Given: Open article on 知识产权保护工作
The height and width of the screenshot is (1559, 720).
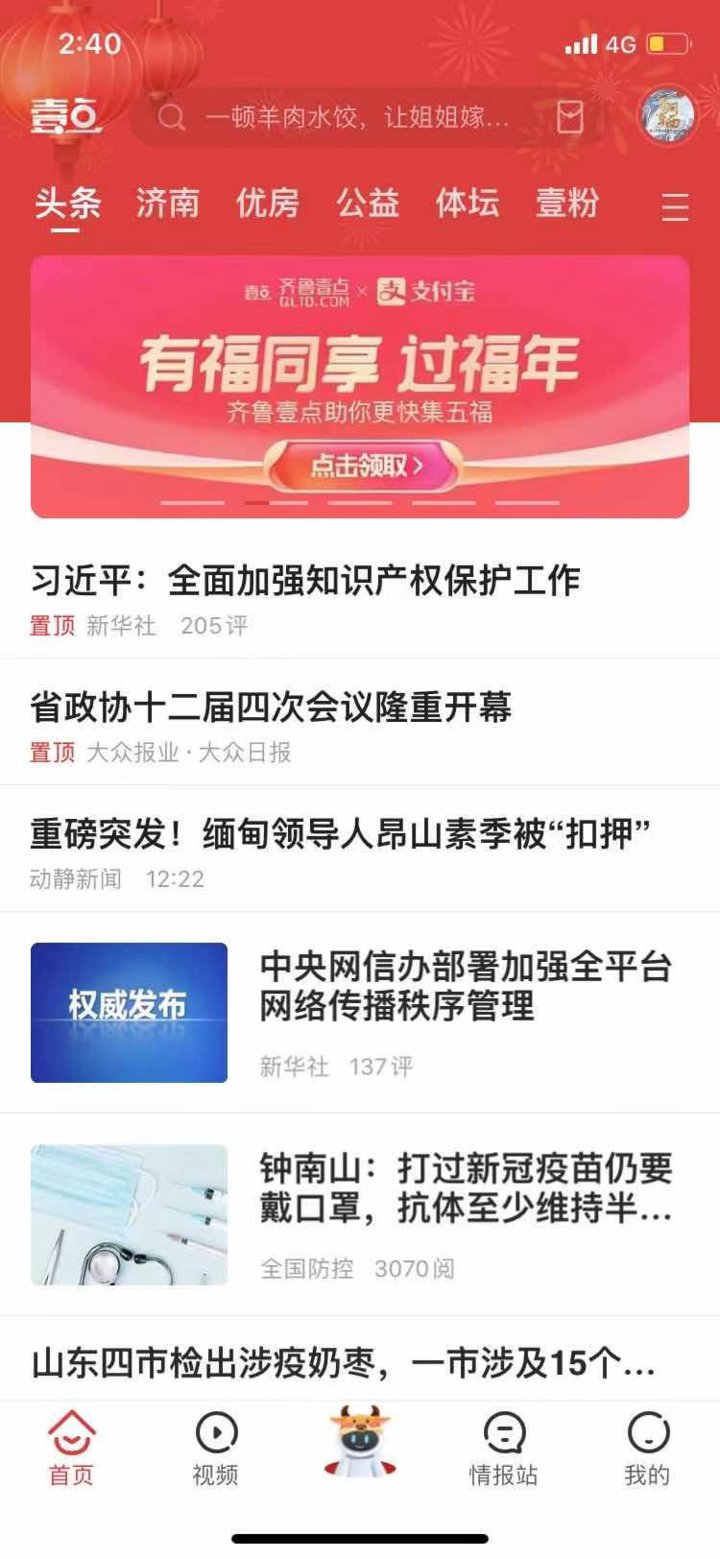Looking at the screenshot, I should click(x=305, y=580).
